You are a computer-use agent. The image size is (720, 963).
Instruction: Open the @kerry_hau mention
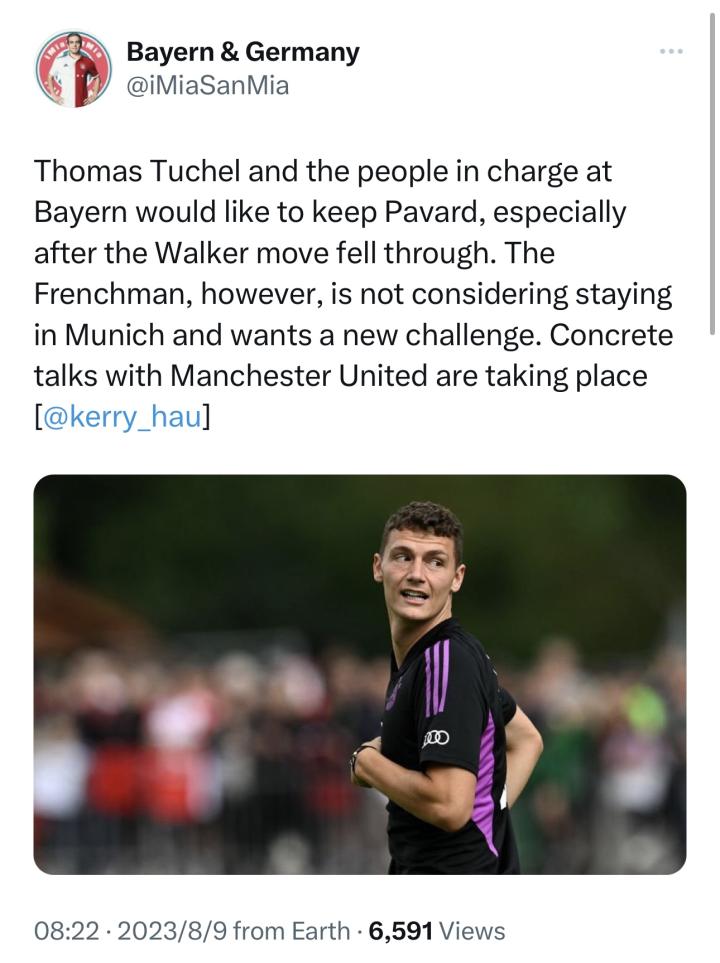click(122, 416)
